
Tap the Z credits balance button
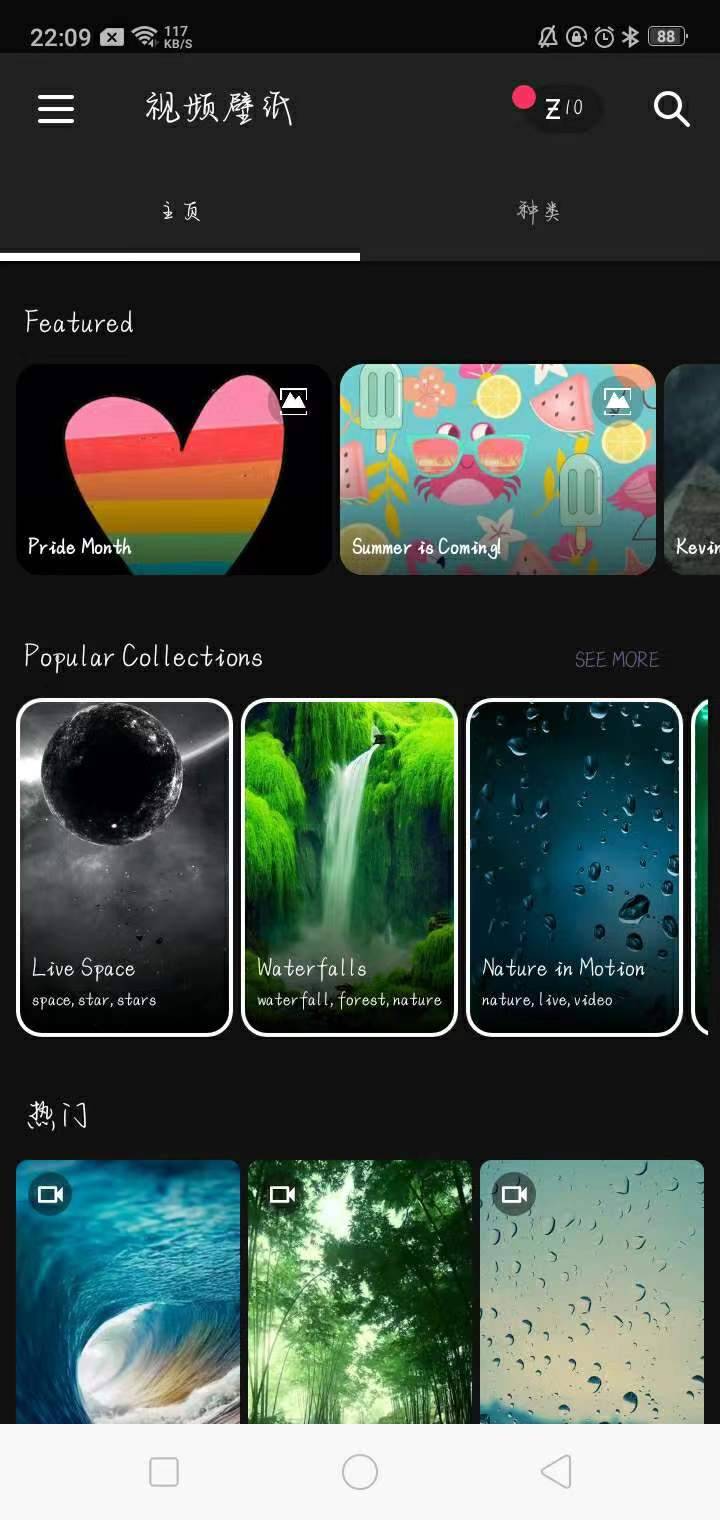click(x=562, y=108)
